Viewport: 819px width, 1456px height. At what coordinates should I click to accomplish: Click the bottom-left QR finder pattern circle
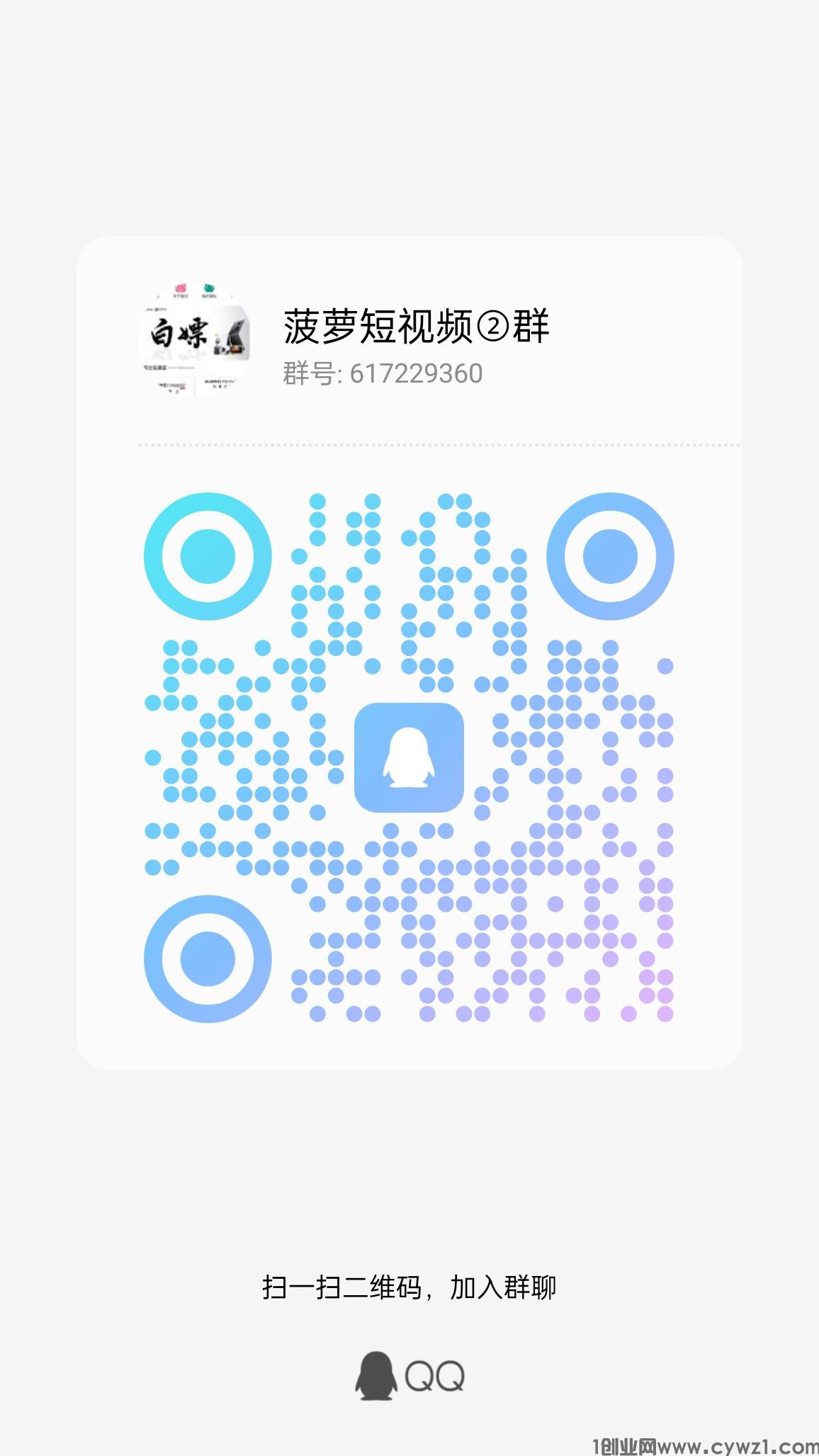tap(209, 958)
